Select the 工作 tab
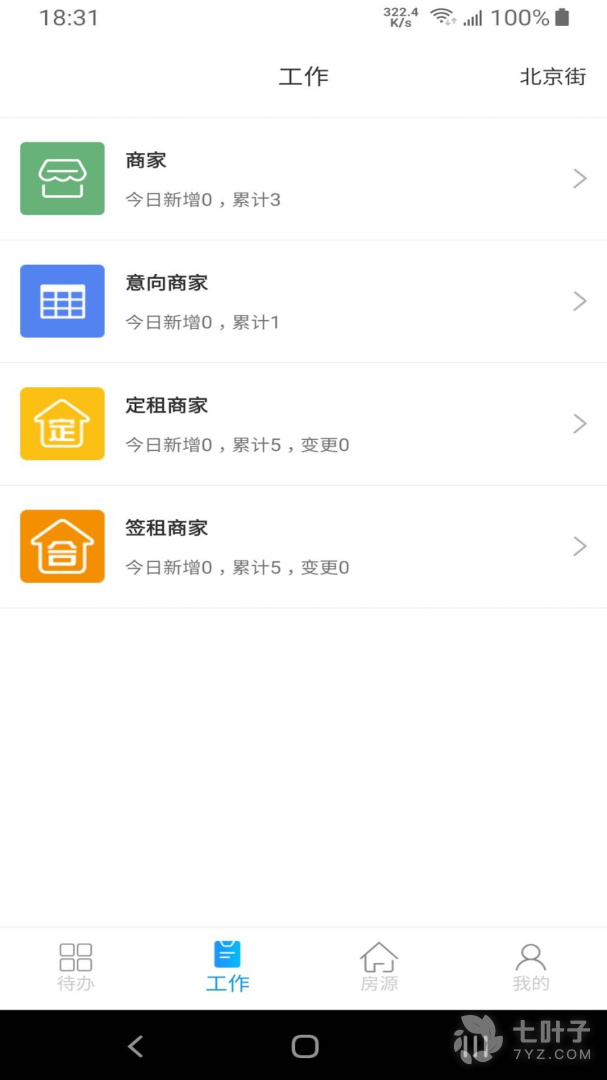Screen dimensions: 607x1080 pyautogui.click(x=227, y=967)
